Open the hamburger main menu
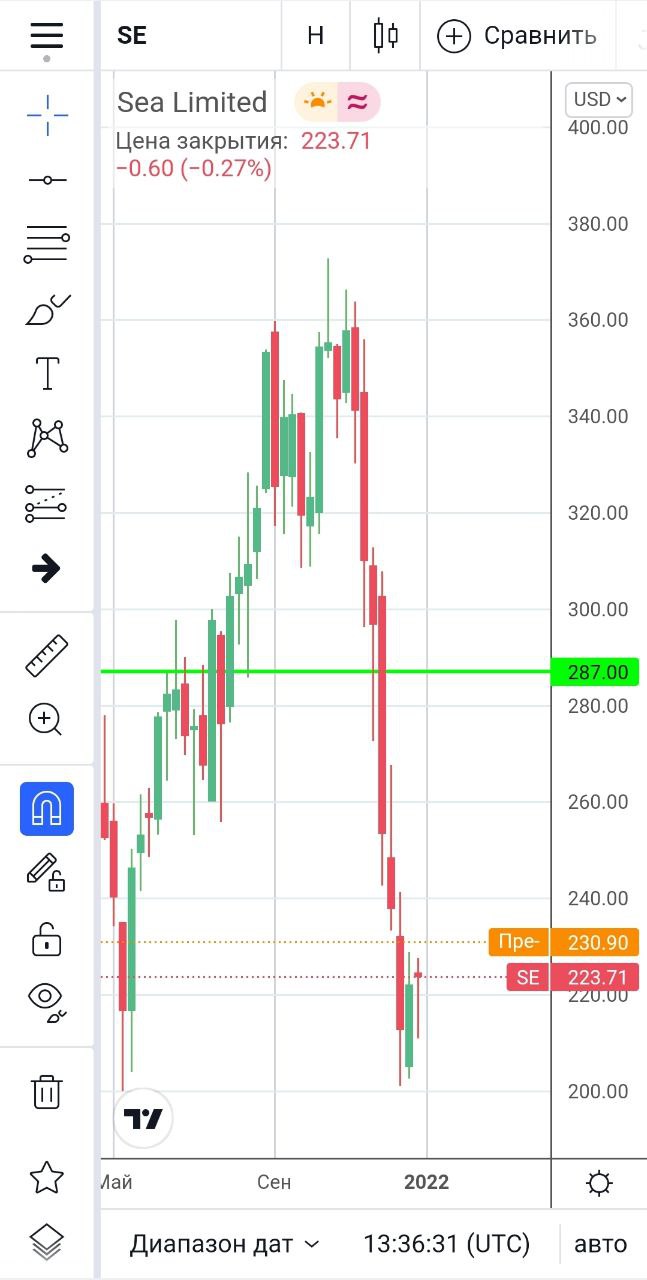This screenshot has width=647, height=1280. click(46, 36)
